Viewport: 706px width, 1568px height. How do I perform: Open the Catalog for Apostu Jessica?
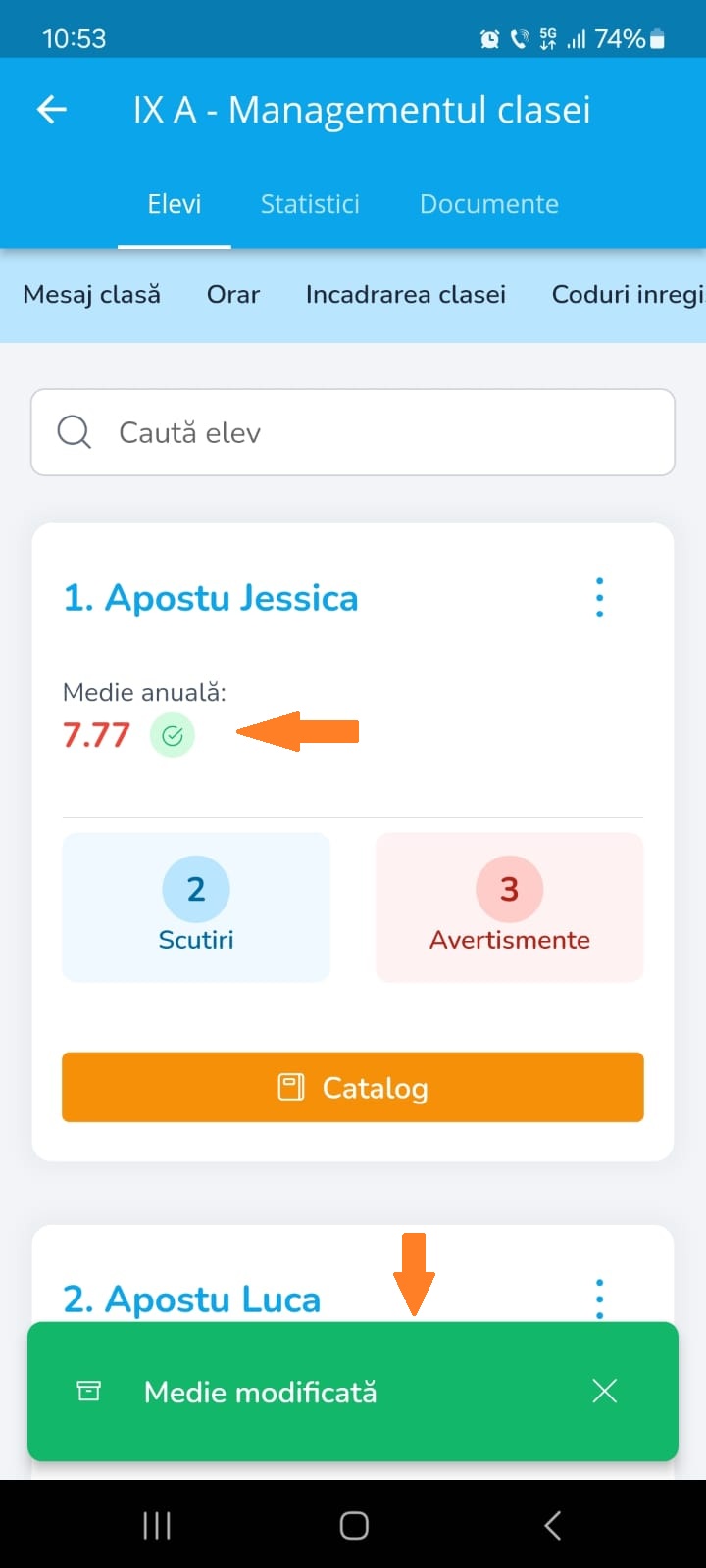pyautogui.click(x=353, y=1087)
